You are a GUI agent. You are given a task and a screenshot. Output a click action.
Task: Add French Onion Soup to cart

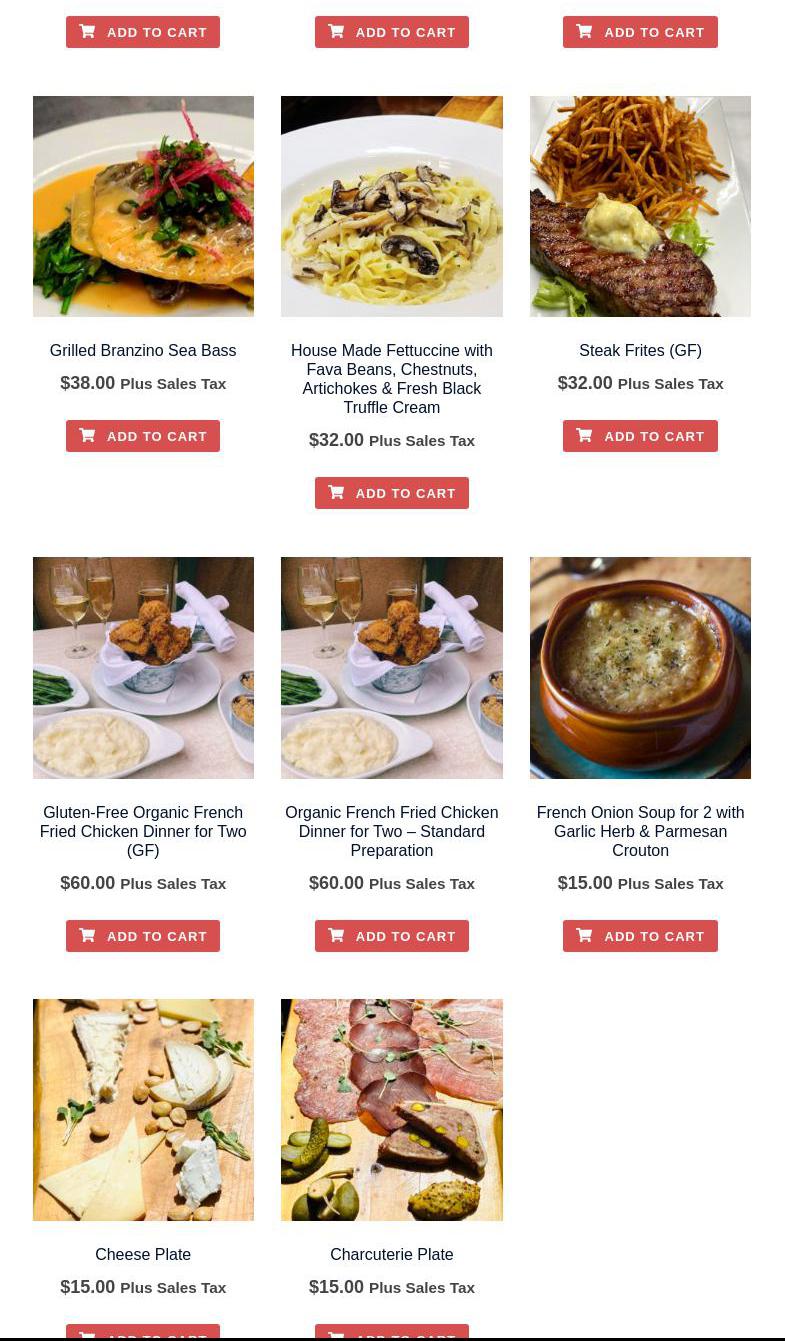click(x=640, y=936)
